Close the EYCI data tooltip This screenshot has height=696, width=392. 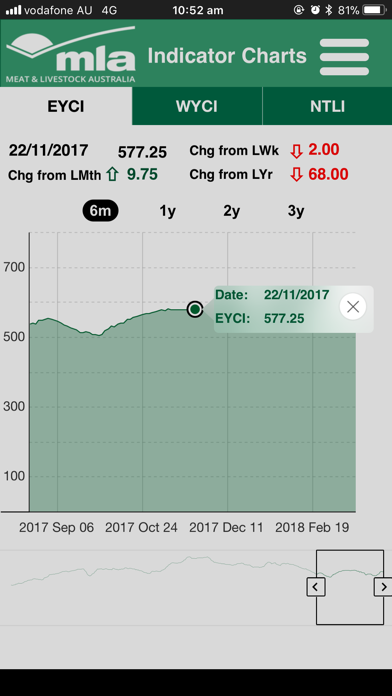point(353,307)
